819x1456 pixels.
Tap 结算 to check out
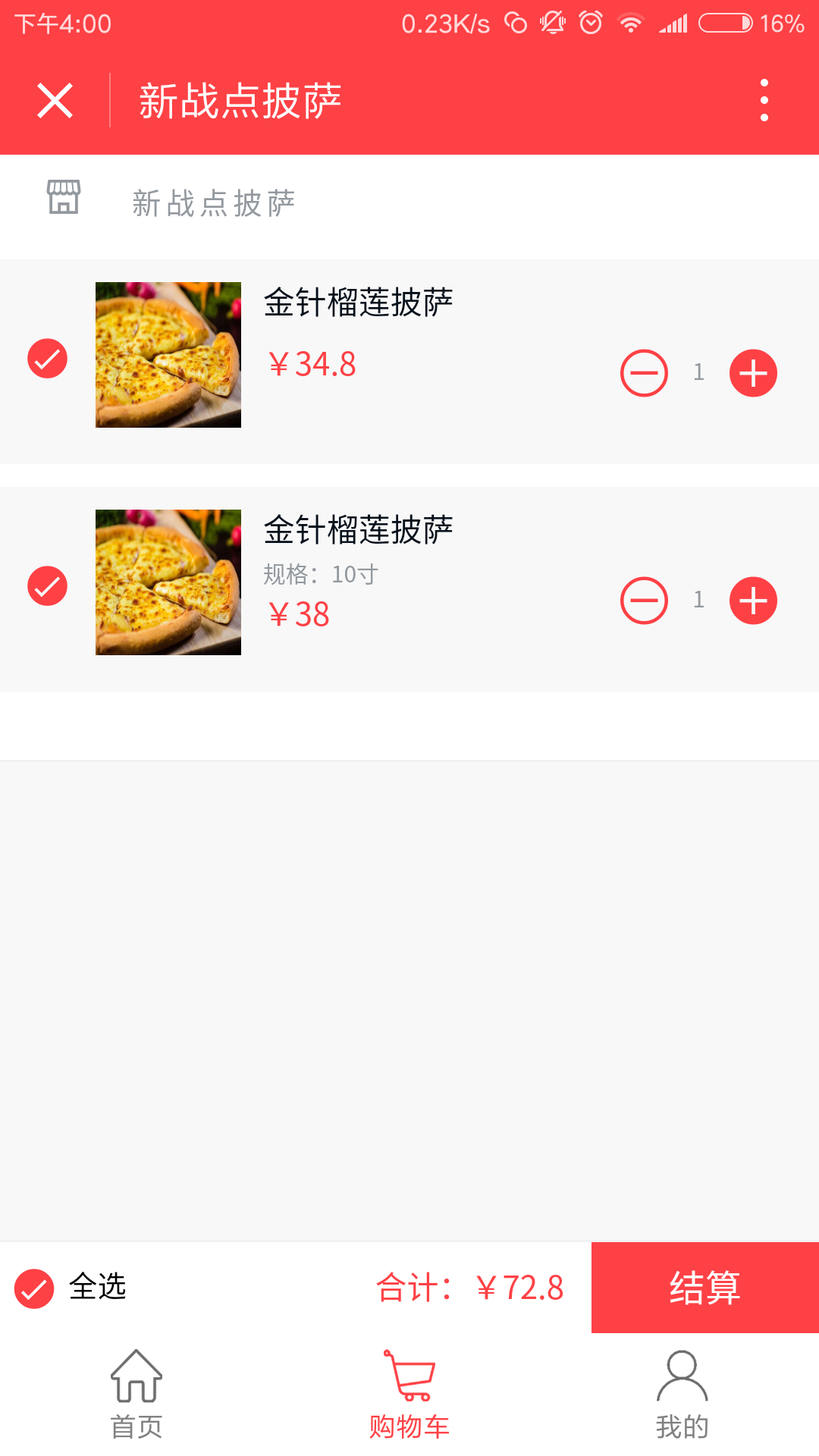[x=704, y=1288]
